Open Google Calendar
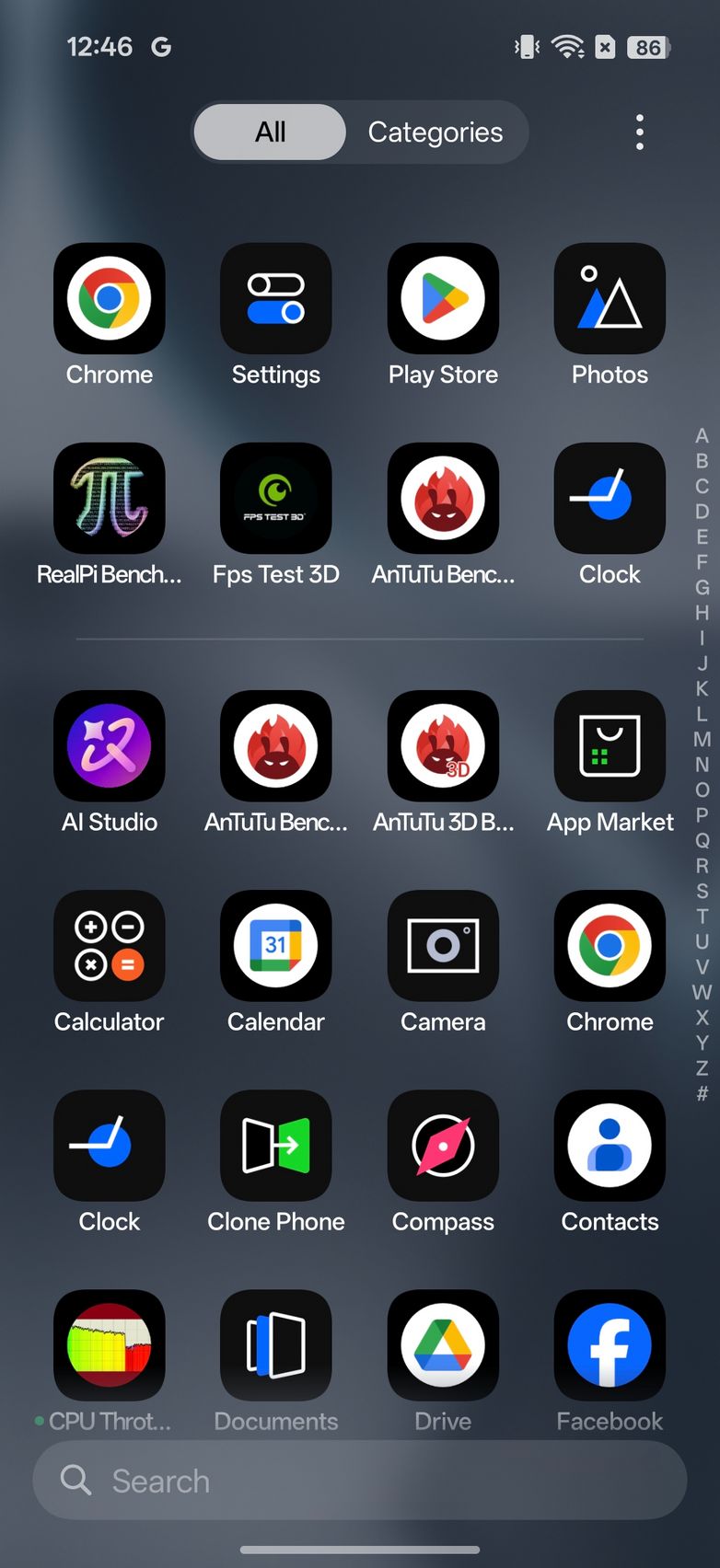The width and height of the screenshot is (720, 1568). 275,946
